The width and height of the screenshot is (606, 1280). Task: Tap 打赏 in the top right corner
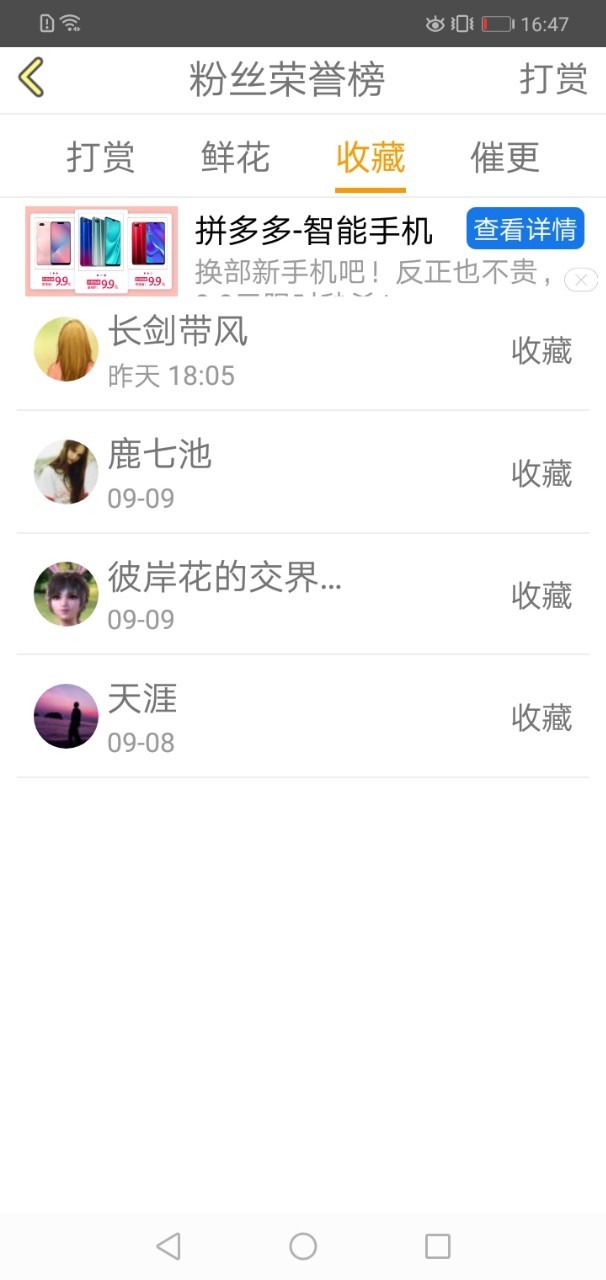553,79
